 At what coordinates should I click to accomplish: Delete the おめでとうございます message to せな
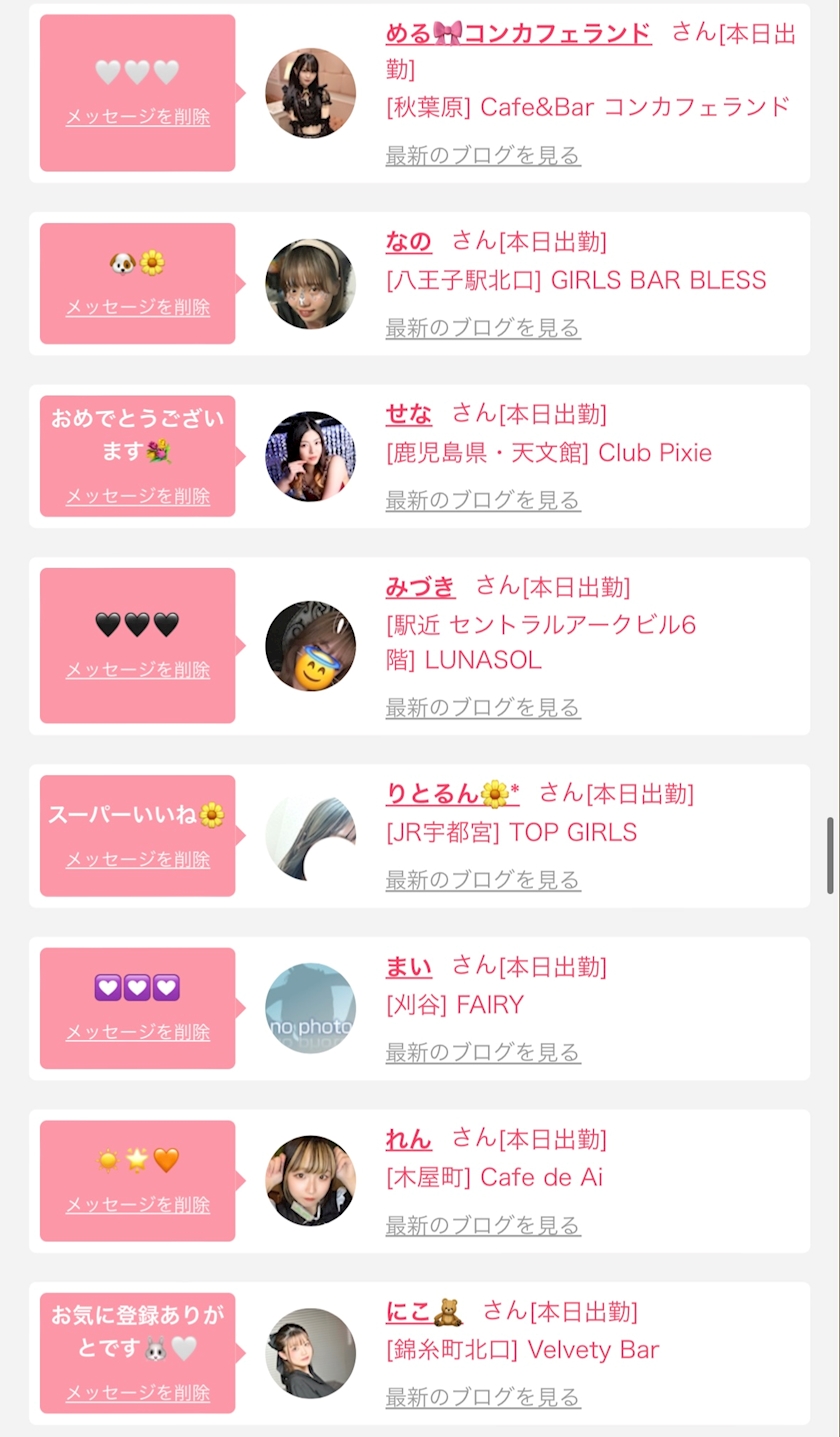(x=138, y=496)
